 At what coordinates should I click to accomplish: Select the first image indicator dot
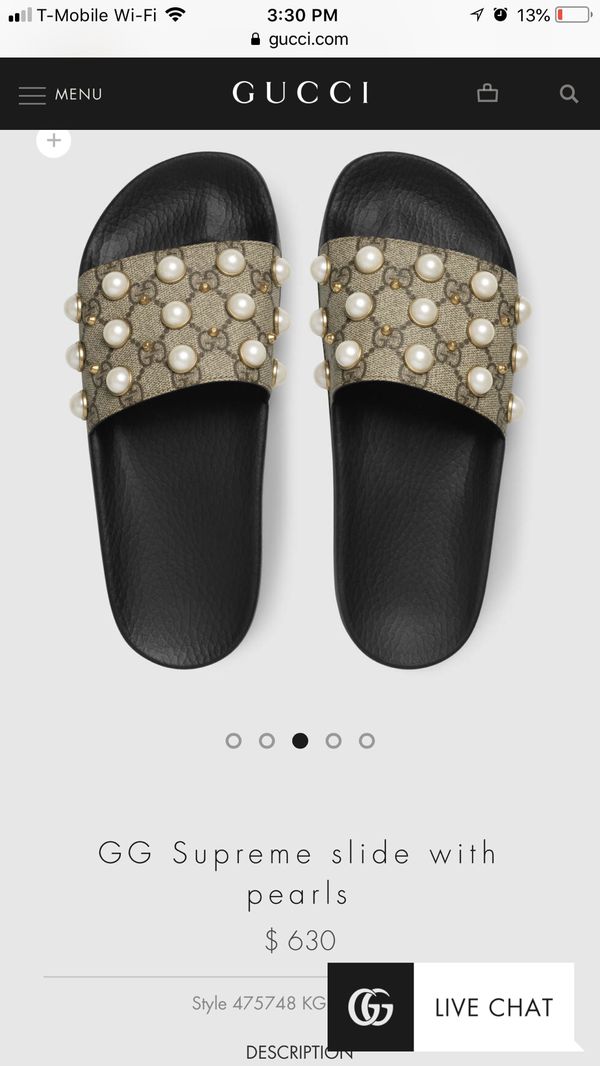coord(233,741)
